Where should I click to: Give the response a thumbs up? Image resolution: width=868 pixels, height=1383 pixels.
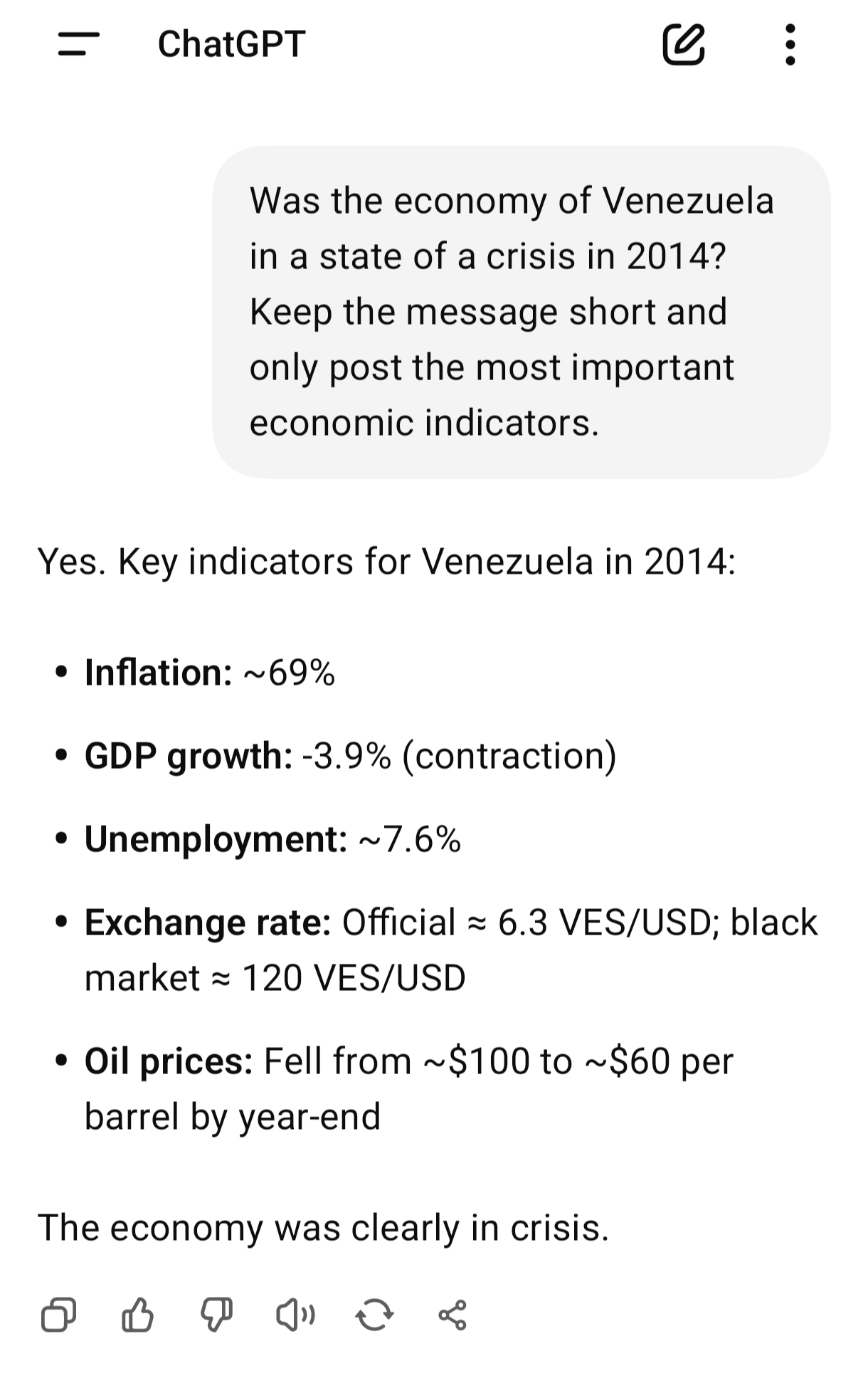click(137, 1315)
